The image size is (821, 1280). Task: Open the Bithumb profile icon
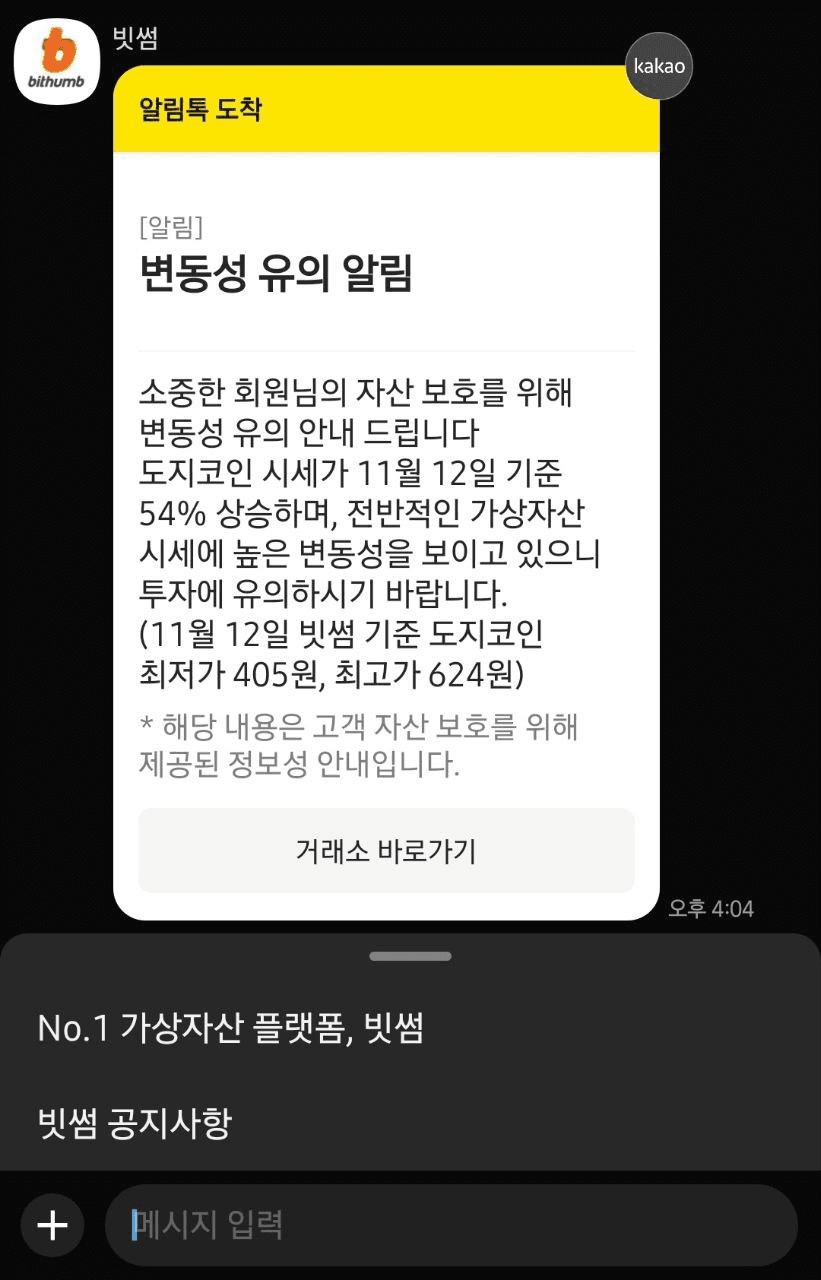[56, 61]
